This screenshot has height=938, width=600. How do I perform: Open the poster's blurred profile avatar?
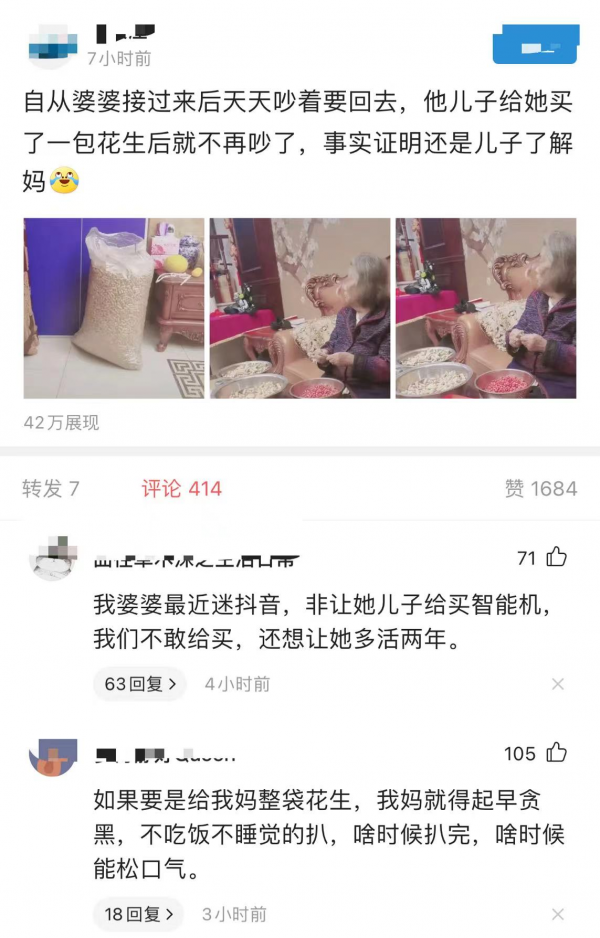pos(54,46)
